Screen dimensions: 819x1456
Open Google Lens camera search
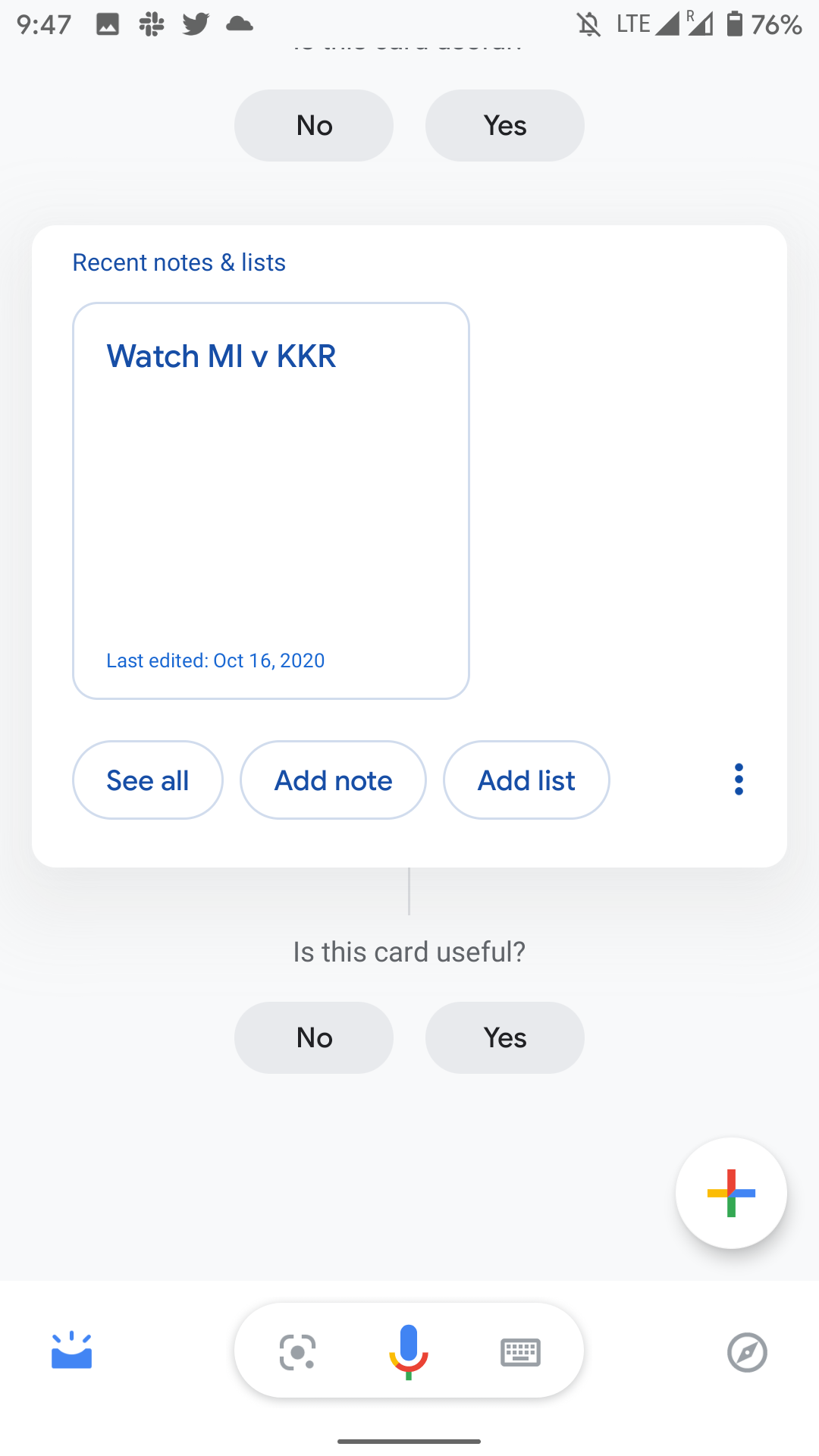[298, 1351]
